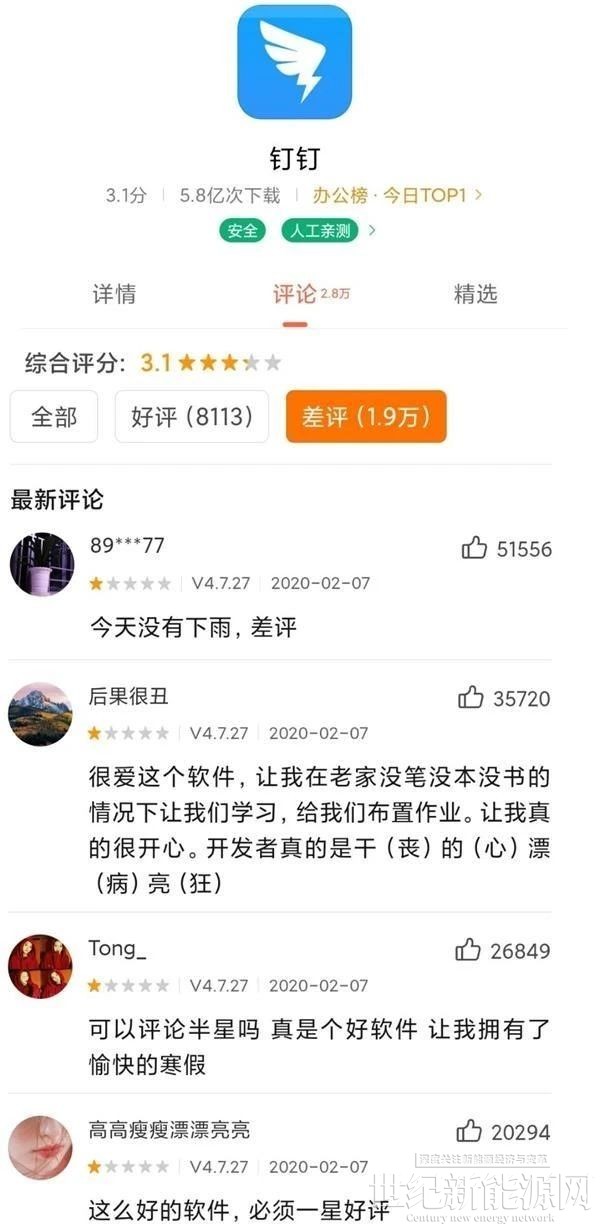Like the review by 89***77
This screenshot has width=600, height=1228.
click(x=474, y=548)
